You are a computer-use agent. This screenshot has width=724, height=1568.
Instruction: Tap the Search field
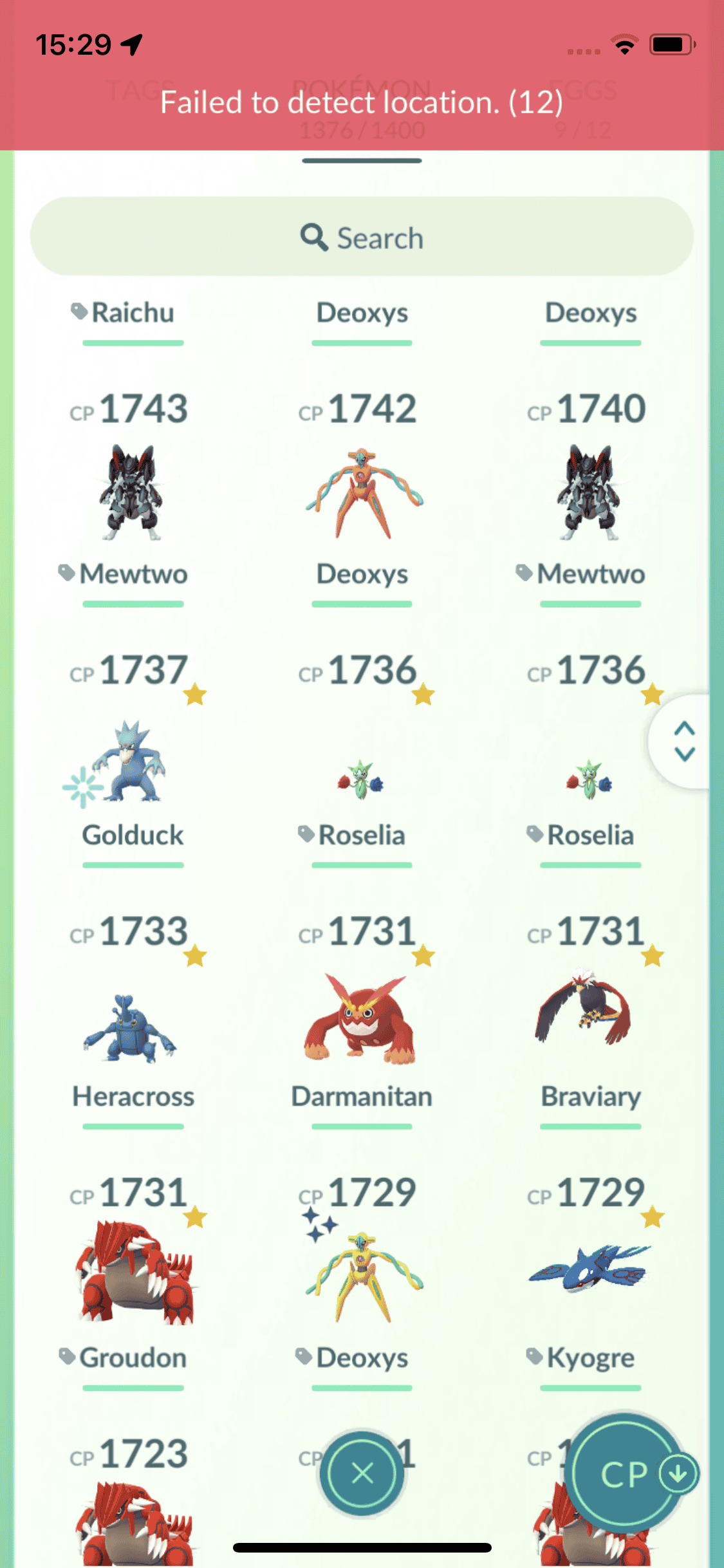tap(362, 237)
